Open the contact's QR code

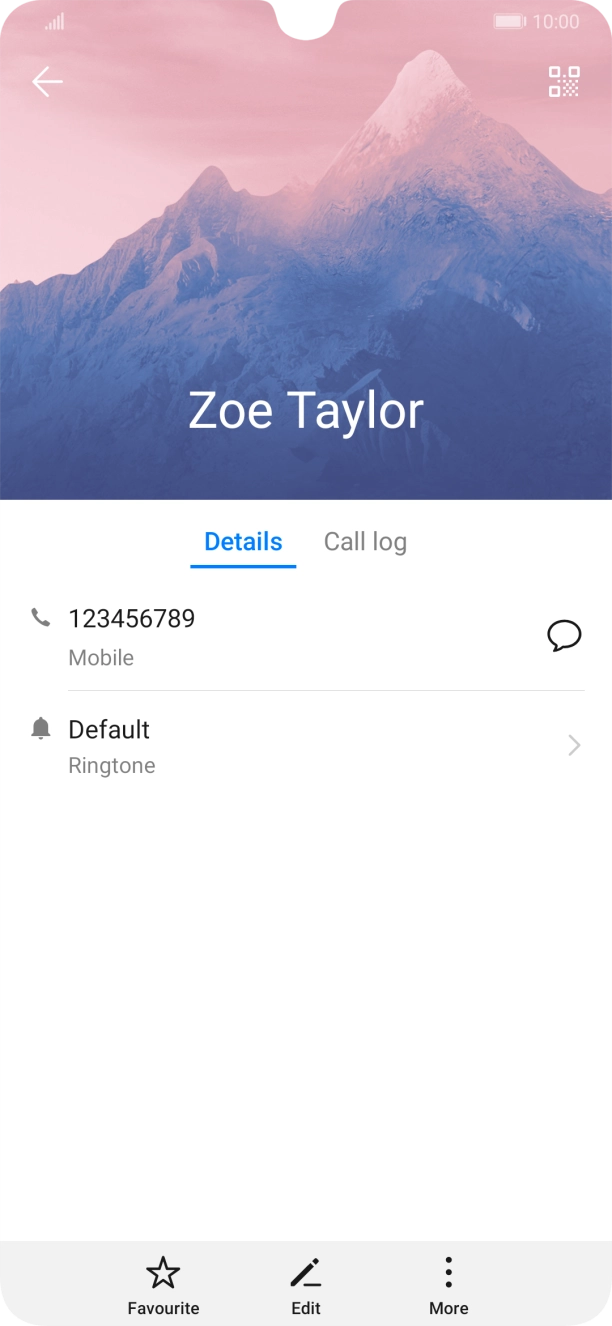tap(564, 82)
